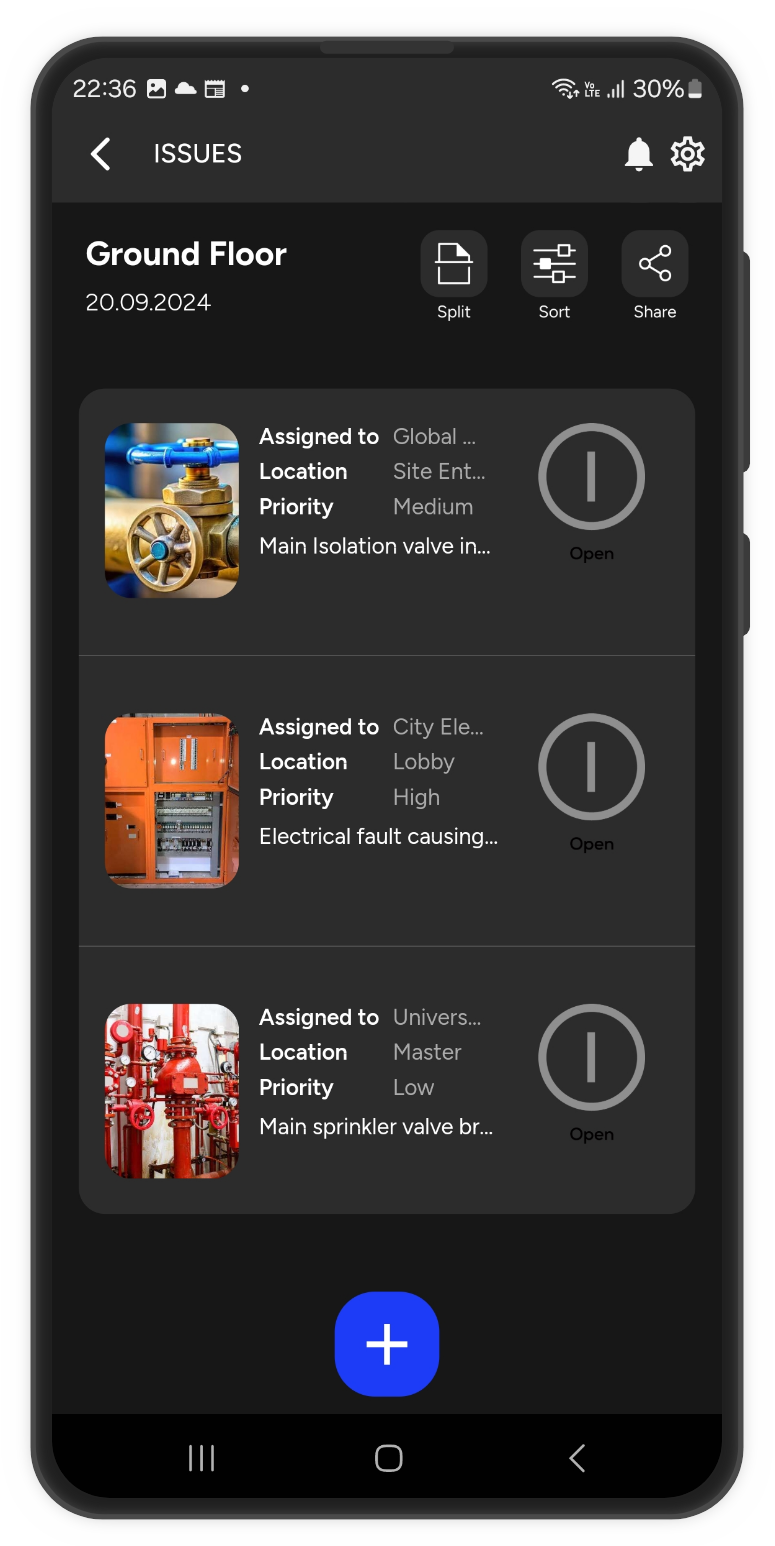
Task: Open the settings gear
Action: 688,154
